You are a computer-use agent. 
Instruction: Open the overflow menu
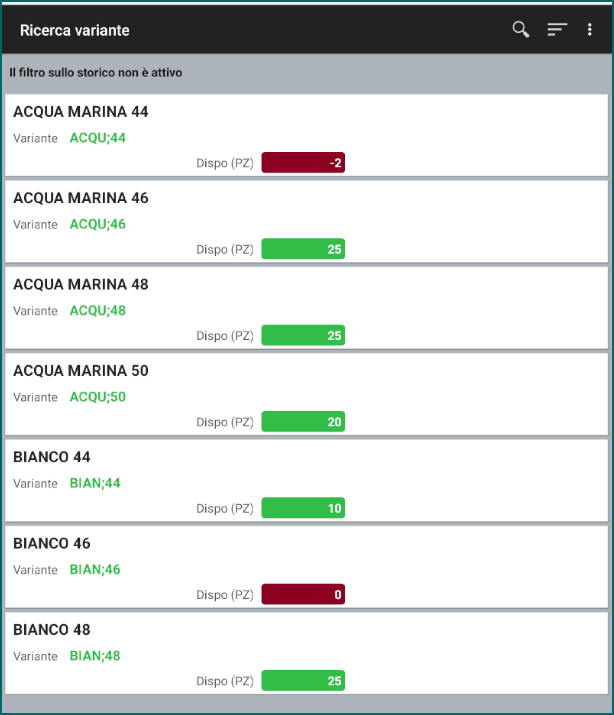coord(589,30)
